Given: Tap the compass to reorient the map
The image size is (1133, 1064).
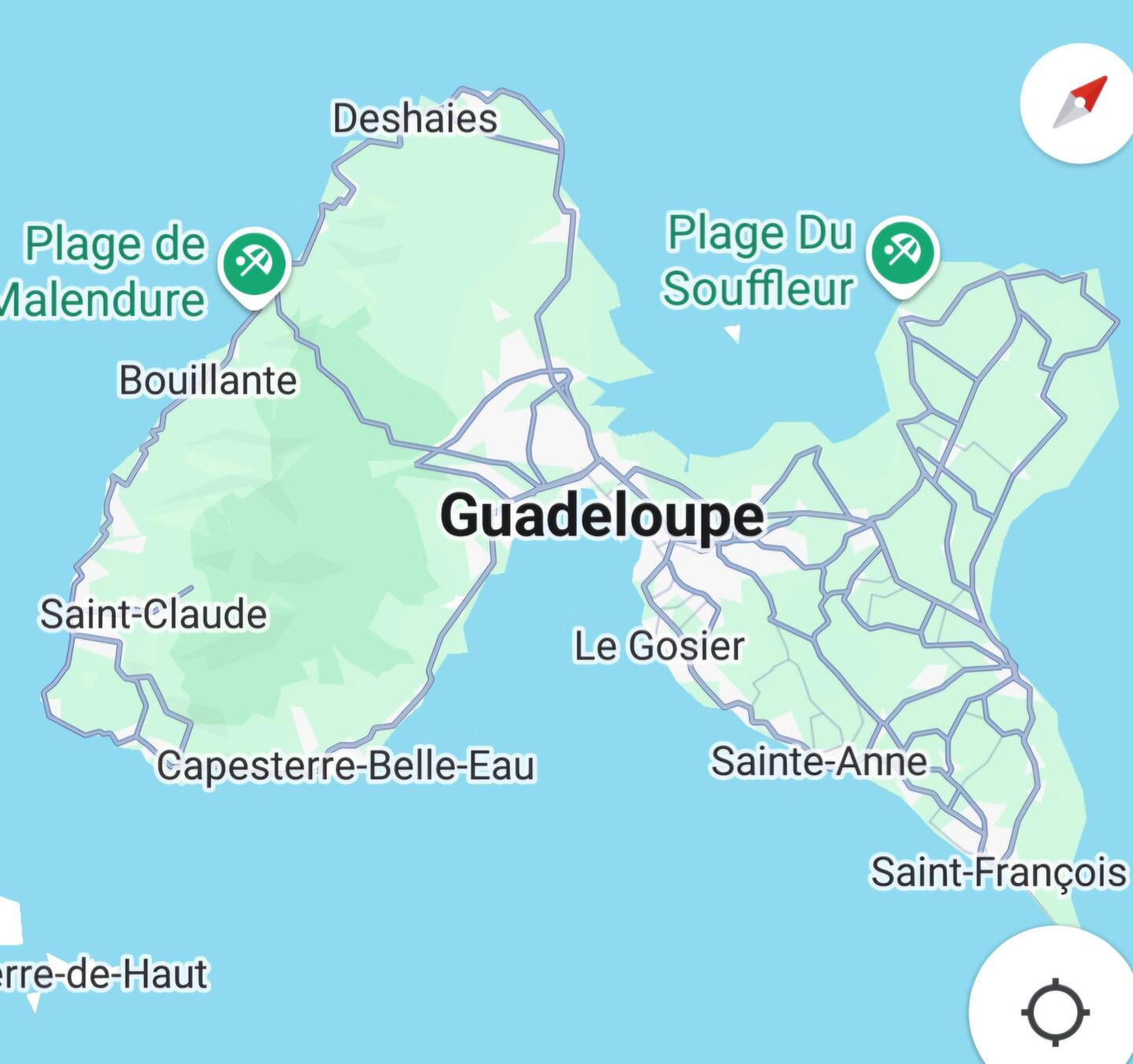Looking at the screenshot, I should tap(1080, 103).
